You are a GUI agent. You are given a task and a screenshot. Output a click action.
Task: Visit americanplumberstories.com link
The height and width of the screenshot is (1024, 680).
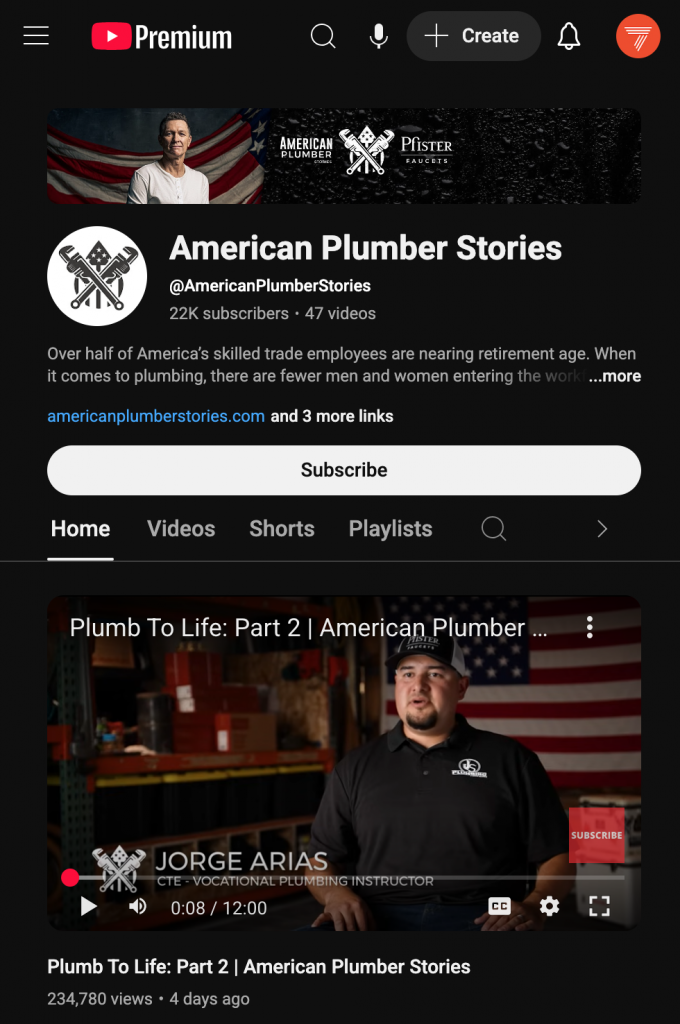pyautogui.click(x=156, y=416)
